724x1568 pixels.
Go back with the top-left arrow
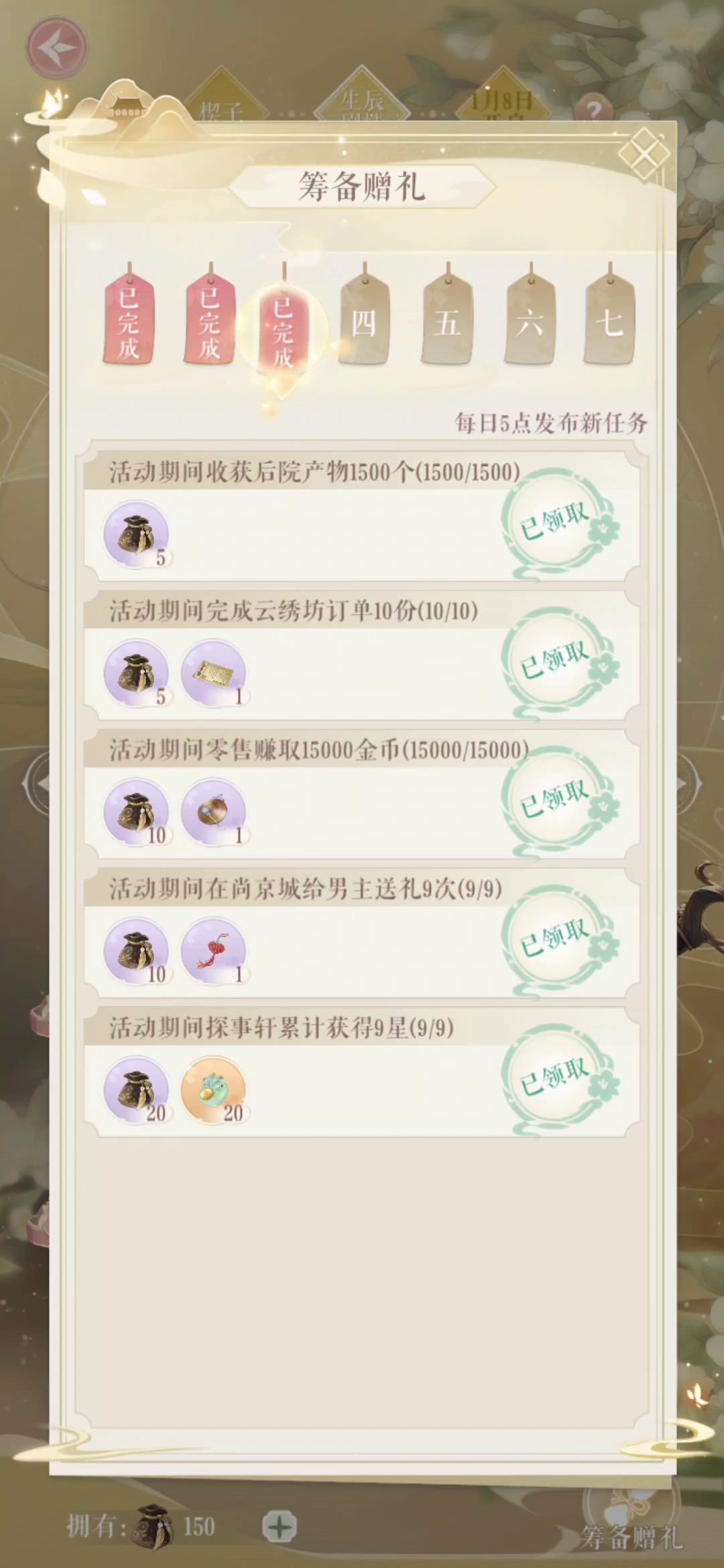pyautogui.click(x=57, y=47)
